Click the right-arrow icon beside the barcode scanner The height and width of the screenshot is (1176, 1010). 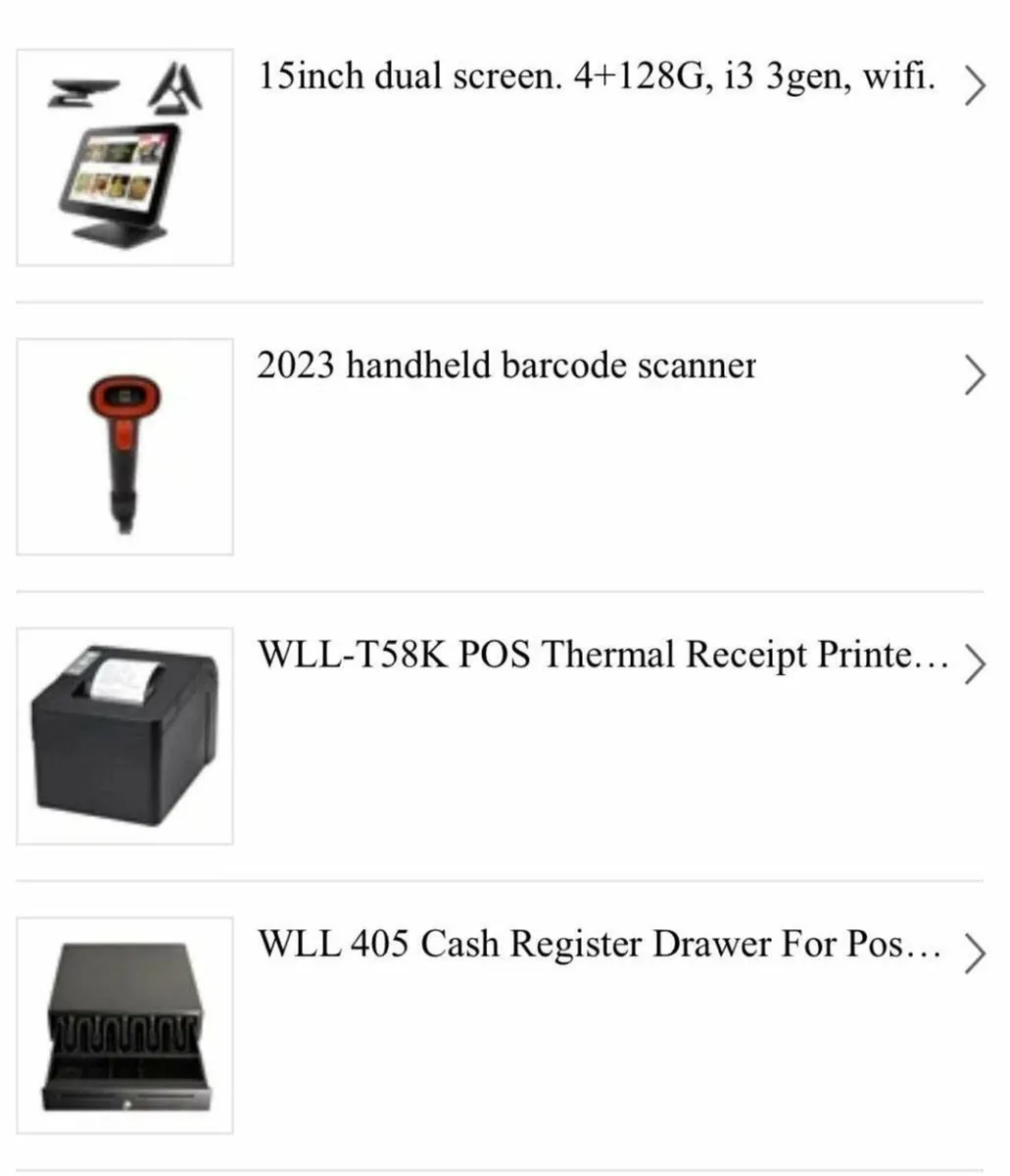tap(975, 374)
